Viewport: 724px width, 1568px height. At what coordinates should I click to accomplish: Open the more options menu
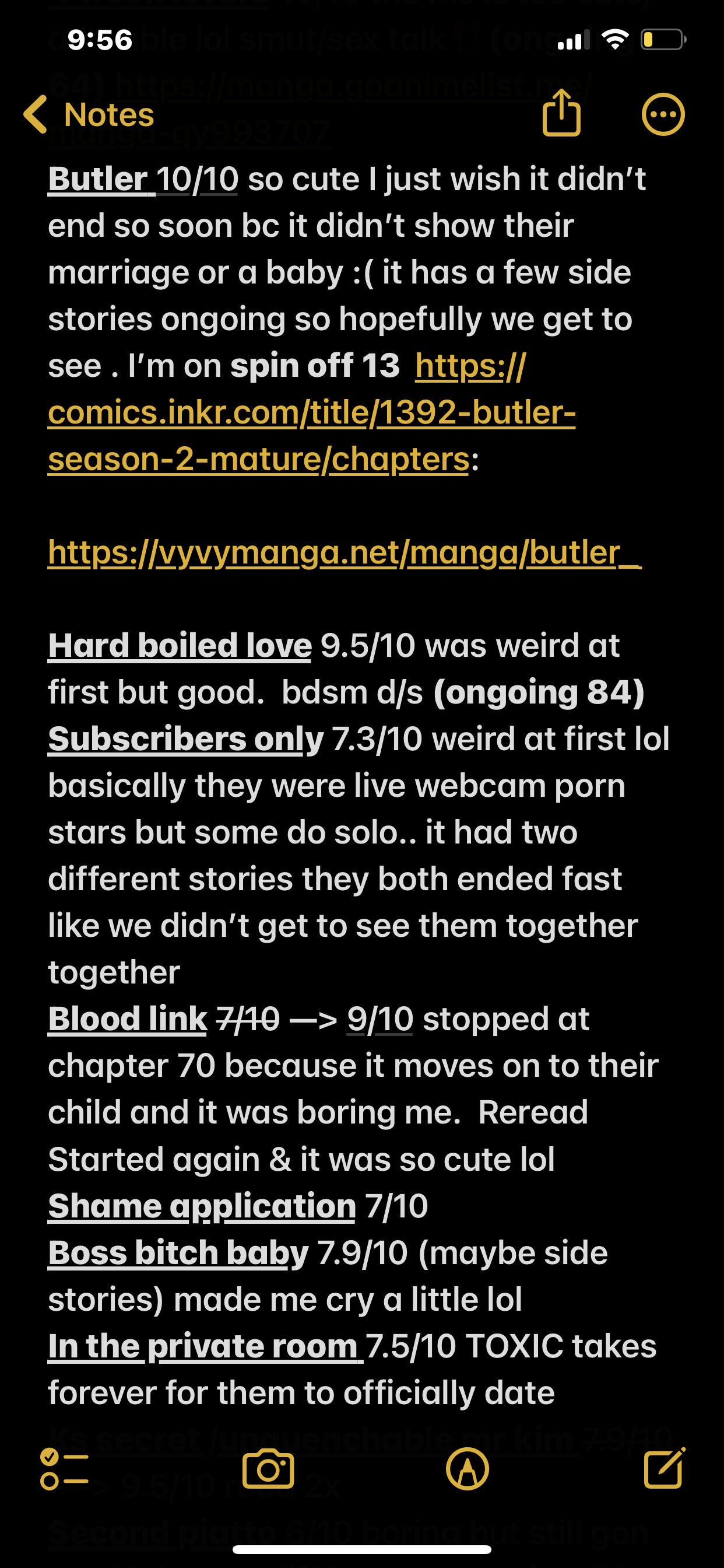coord(663,114)
